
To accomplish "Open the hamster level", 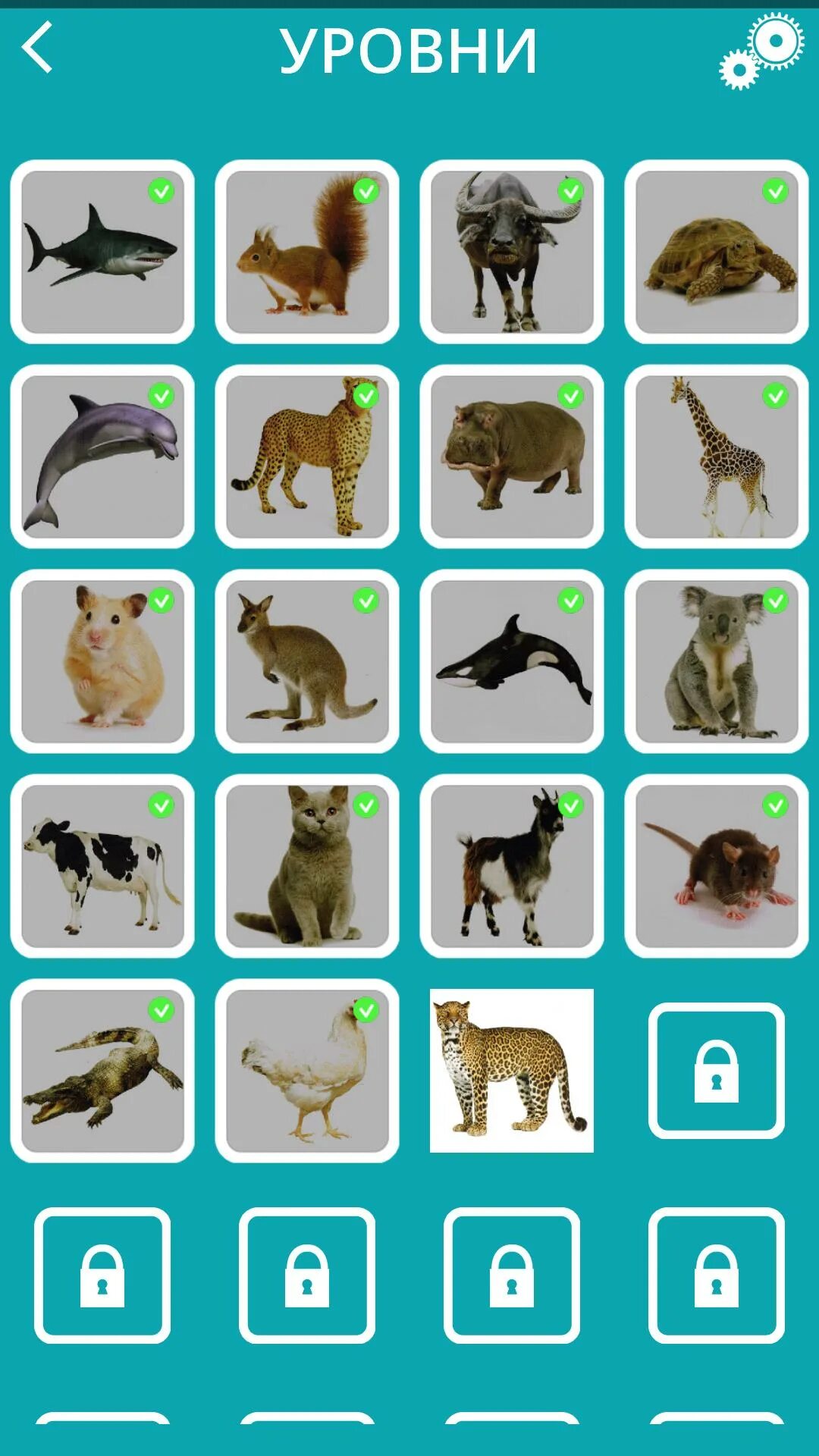I will 102,661.
